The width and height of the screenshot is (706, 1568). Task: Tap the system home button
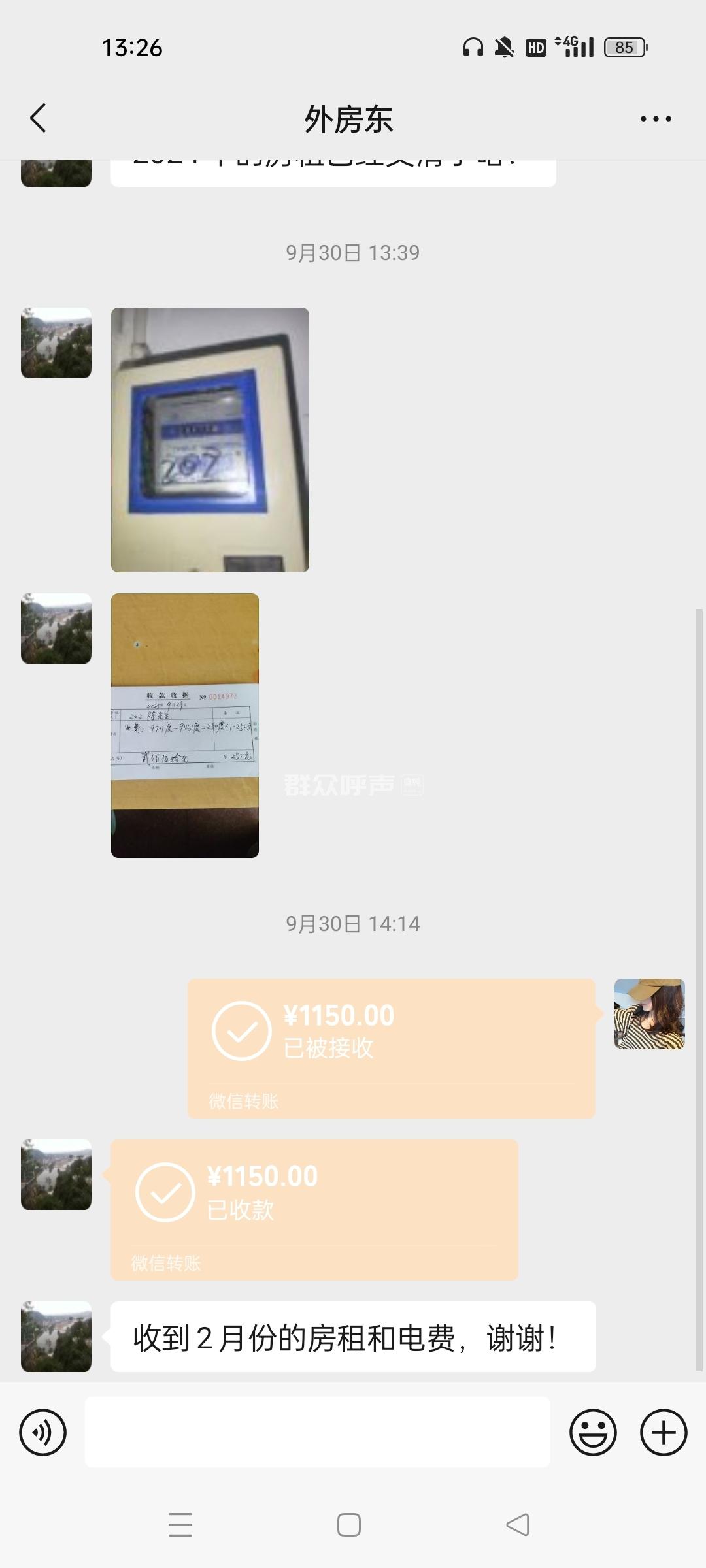coord(348,1525)
